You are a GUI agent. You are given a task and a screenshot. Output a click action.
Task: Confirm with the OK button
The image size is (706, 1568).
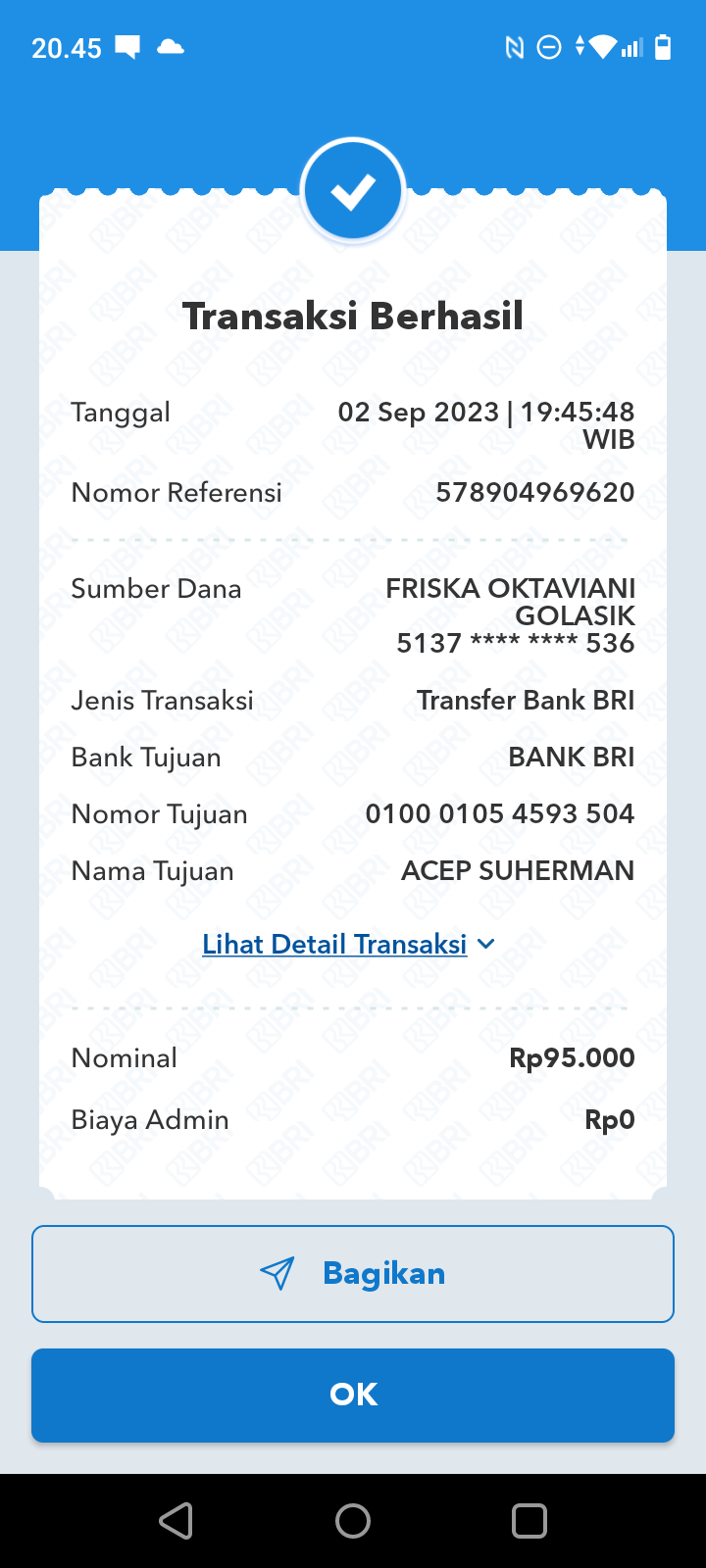coord(353,1395)
